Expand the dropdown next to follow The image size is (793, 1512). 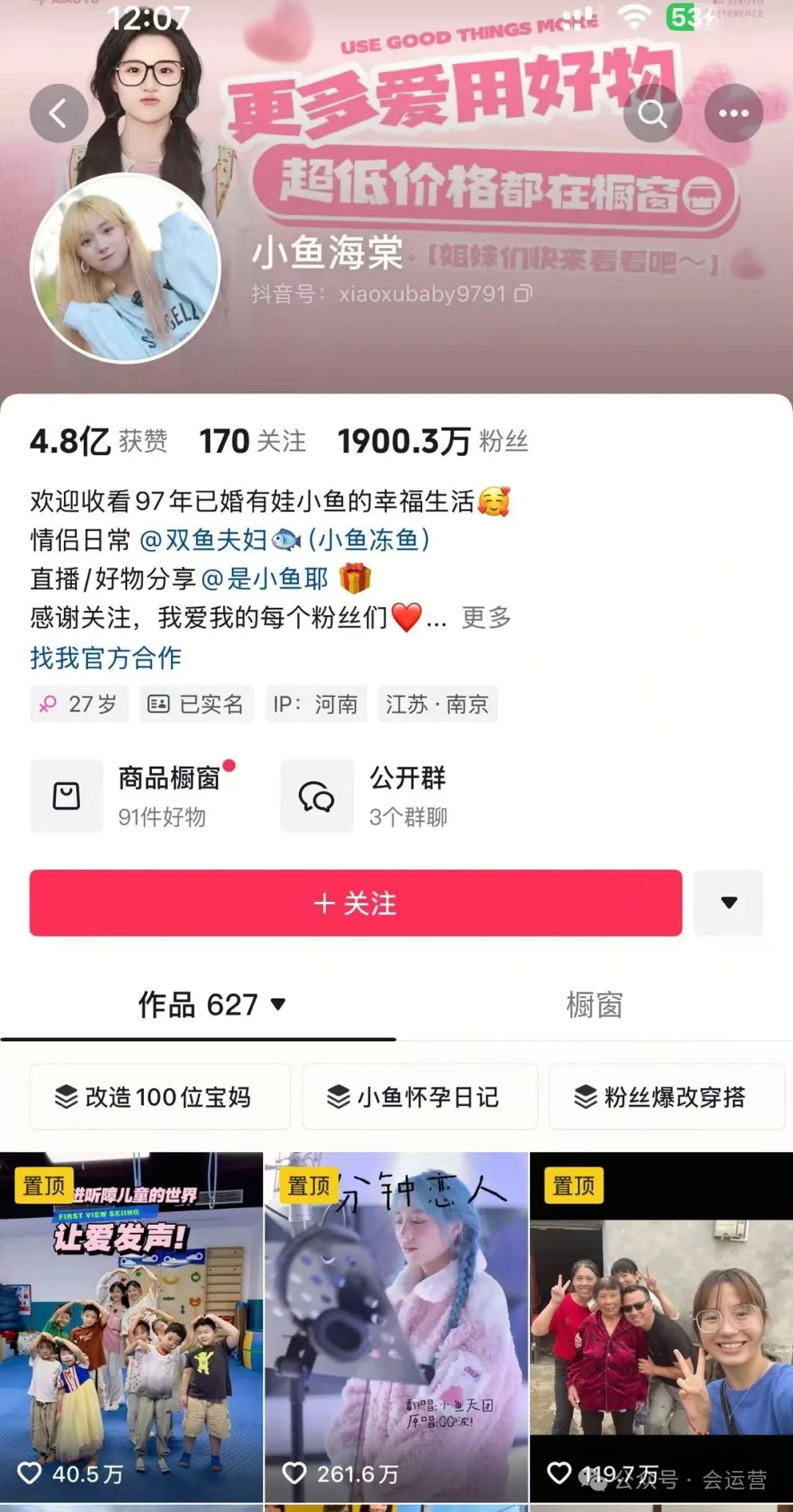click(728, 903)
